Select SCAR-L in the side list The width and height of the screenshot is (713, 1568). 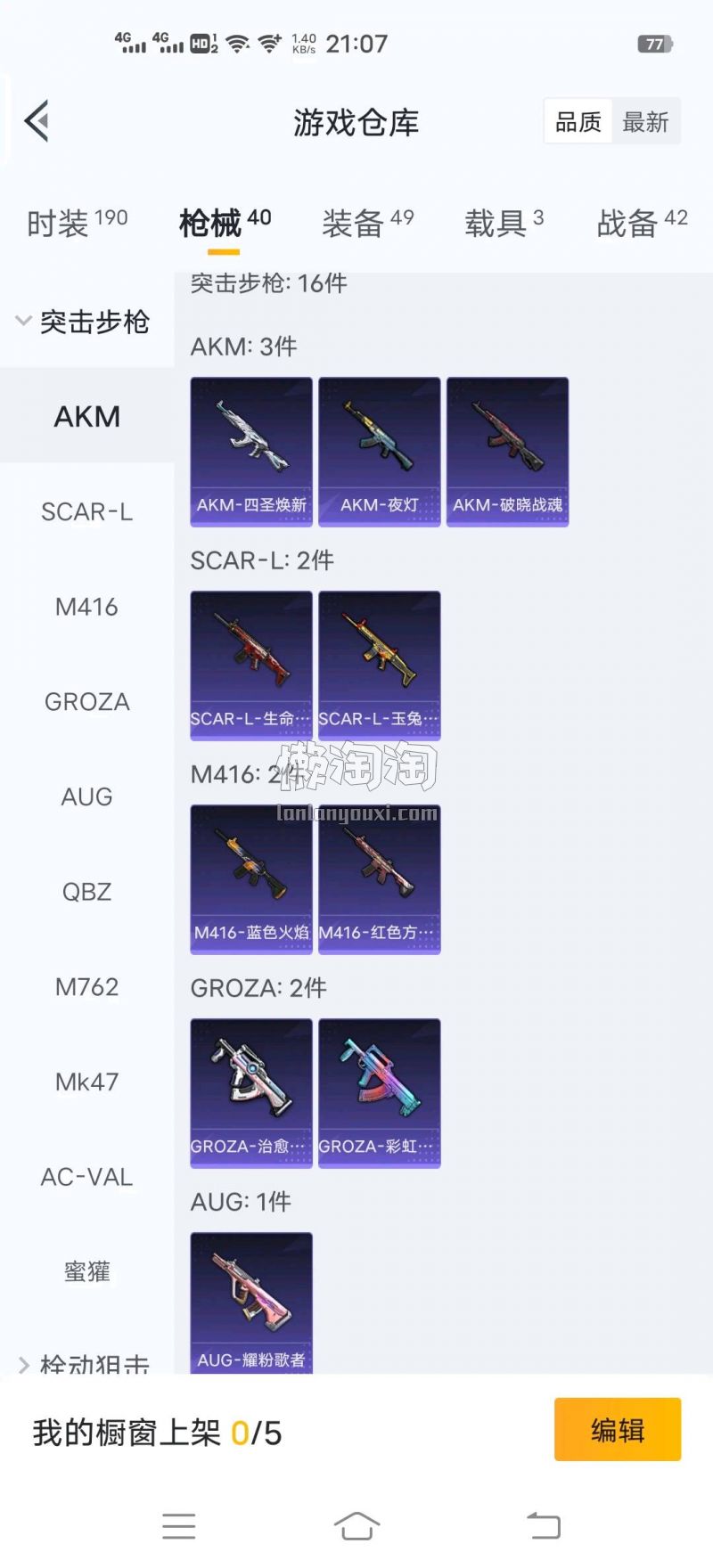coord(86,511)
